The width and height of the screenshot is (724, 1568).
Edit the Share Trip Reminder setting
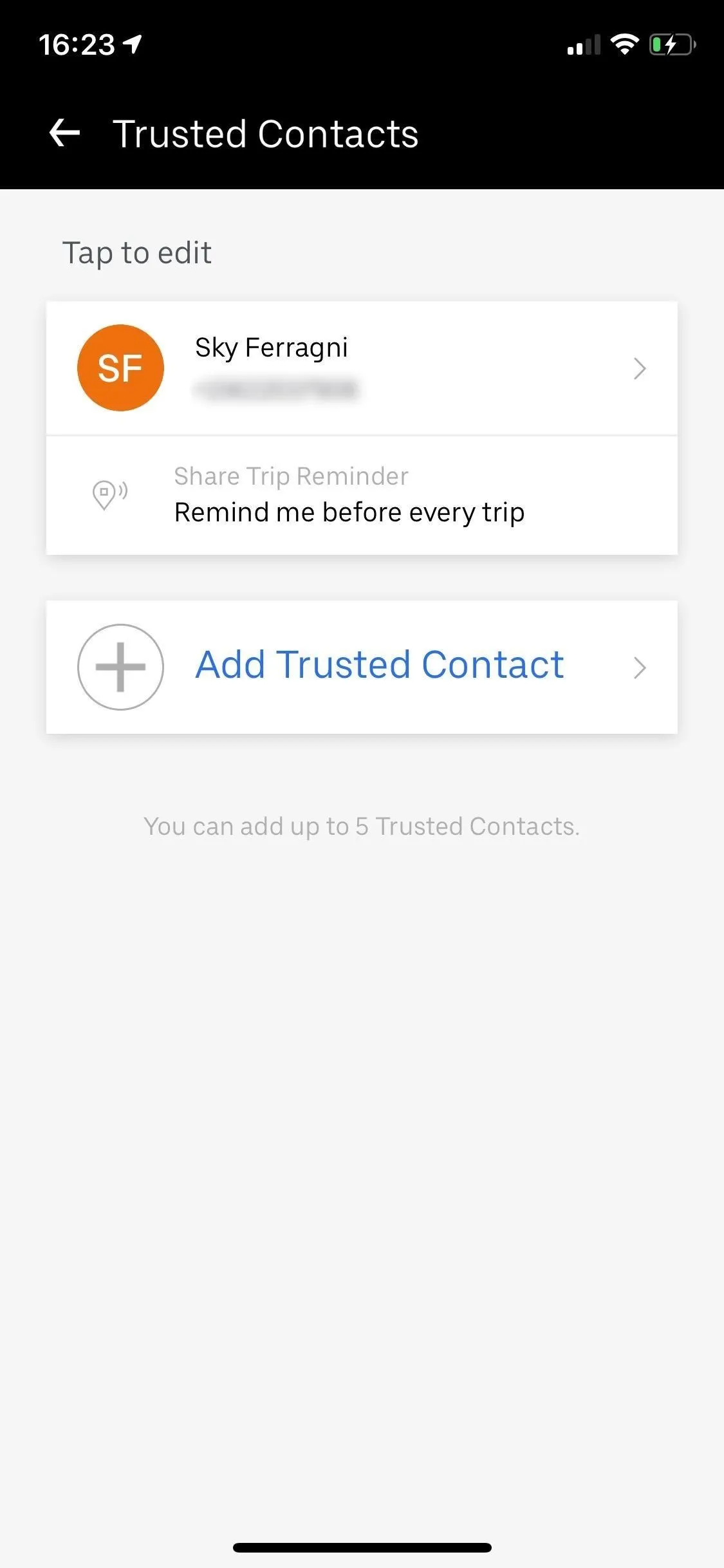click(362, 495)
